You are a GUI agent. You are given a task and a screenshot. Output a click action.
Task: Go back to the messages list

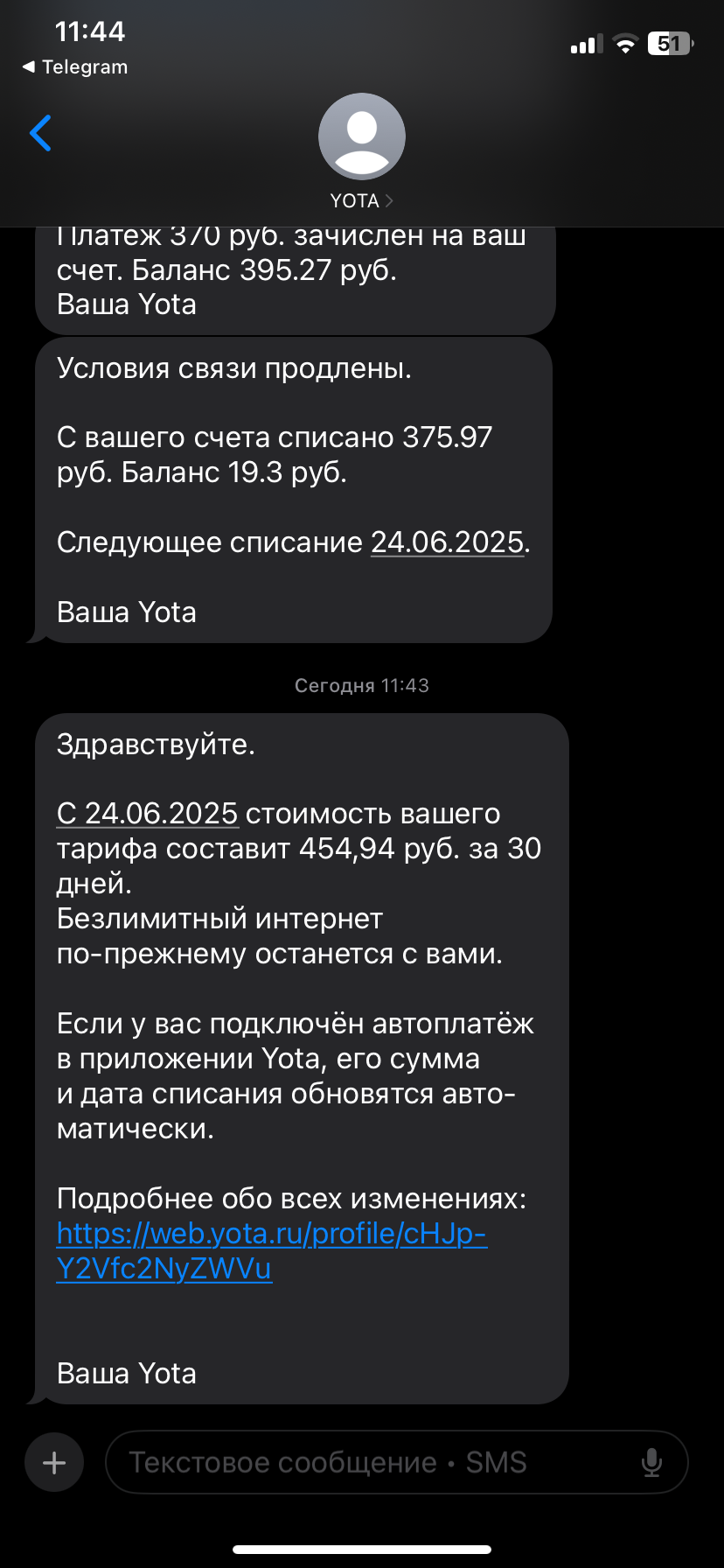pyautogui.click(x=40, y=133)
